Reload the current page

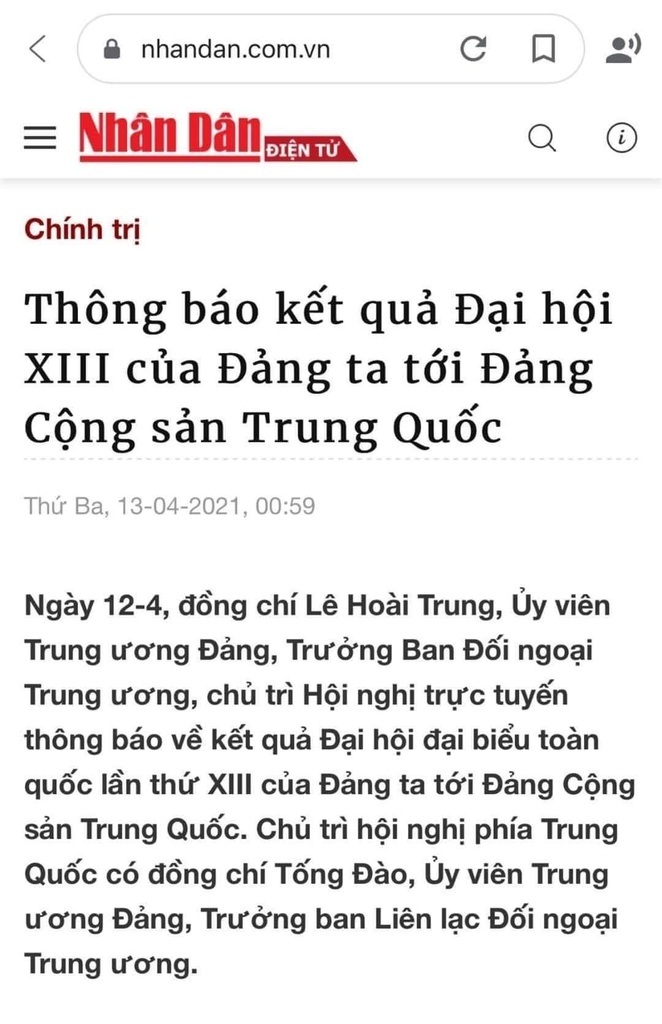473,48
